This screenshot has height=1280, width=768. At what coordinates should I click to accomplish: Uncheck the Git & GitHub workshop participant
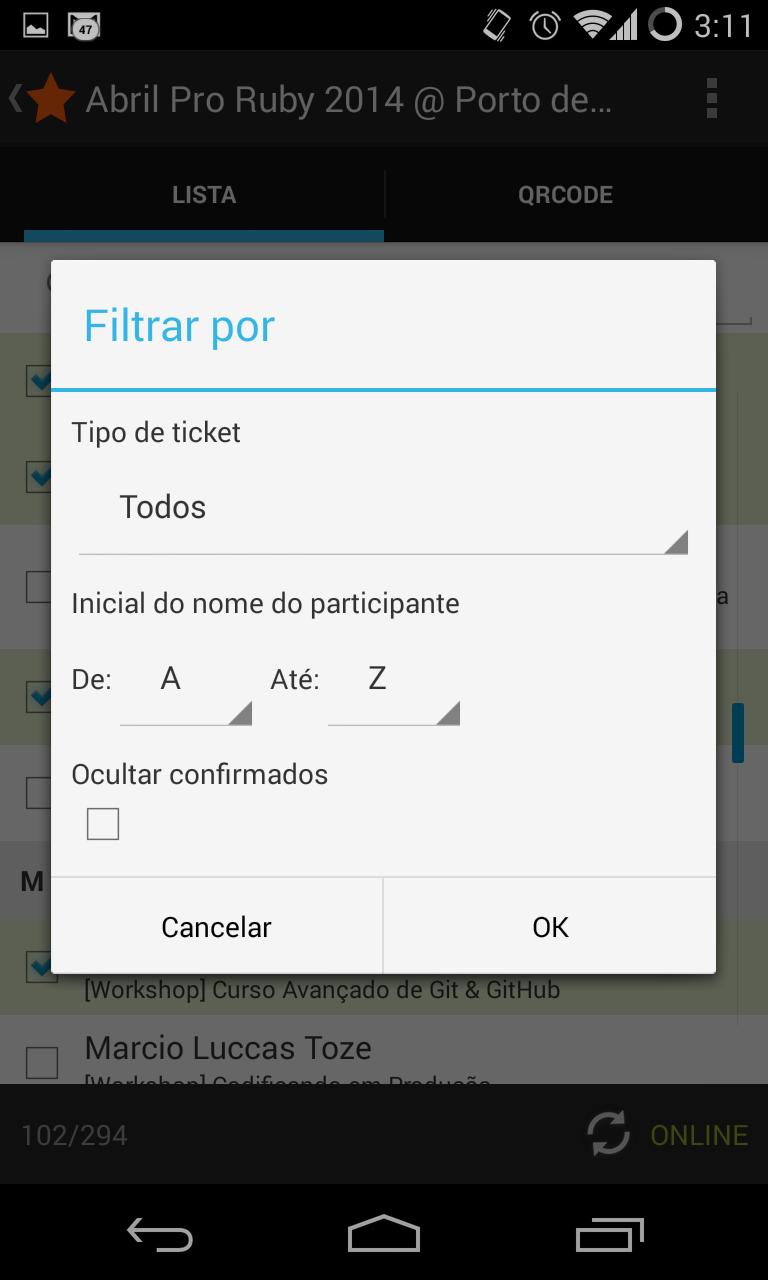[41, 967]
